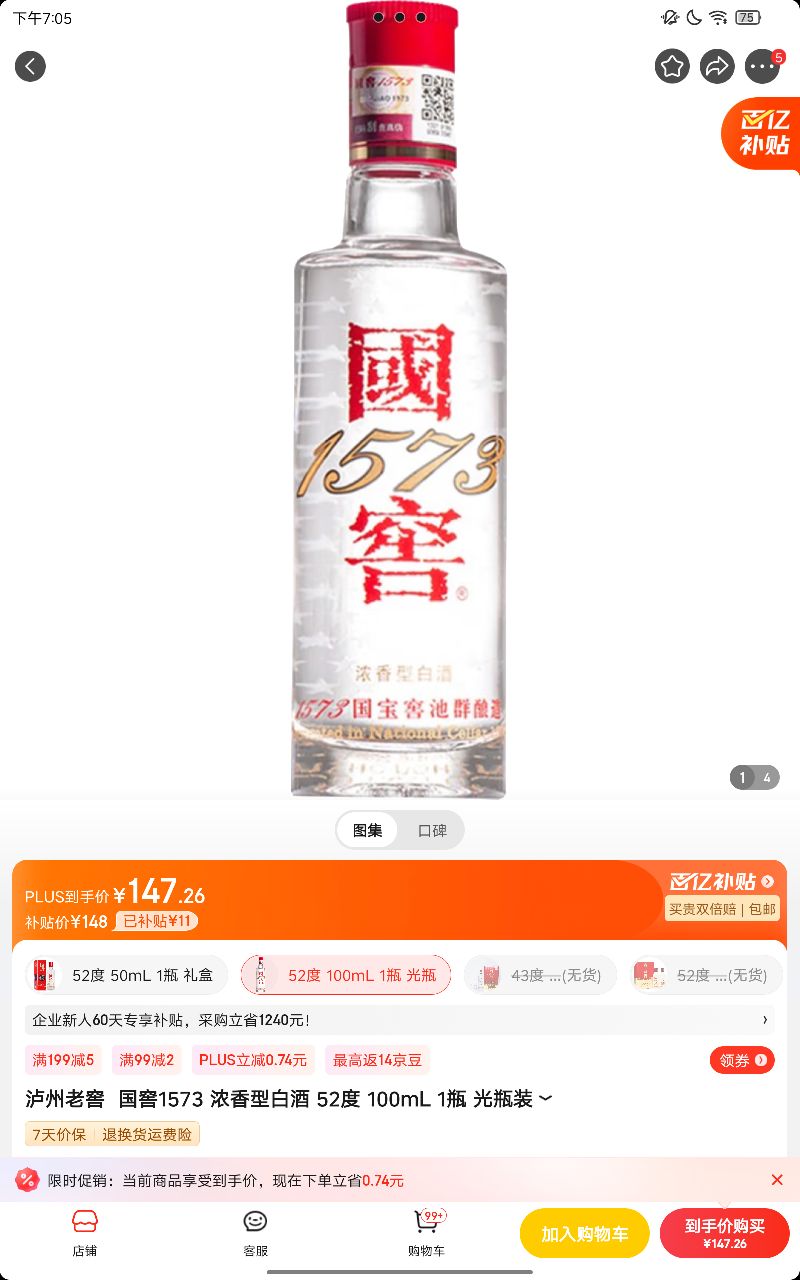Open the shopping cart icon showing 99+
Image resolution: width=800 pixels, height=1280 pixels.
[x=424, y=1232]
